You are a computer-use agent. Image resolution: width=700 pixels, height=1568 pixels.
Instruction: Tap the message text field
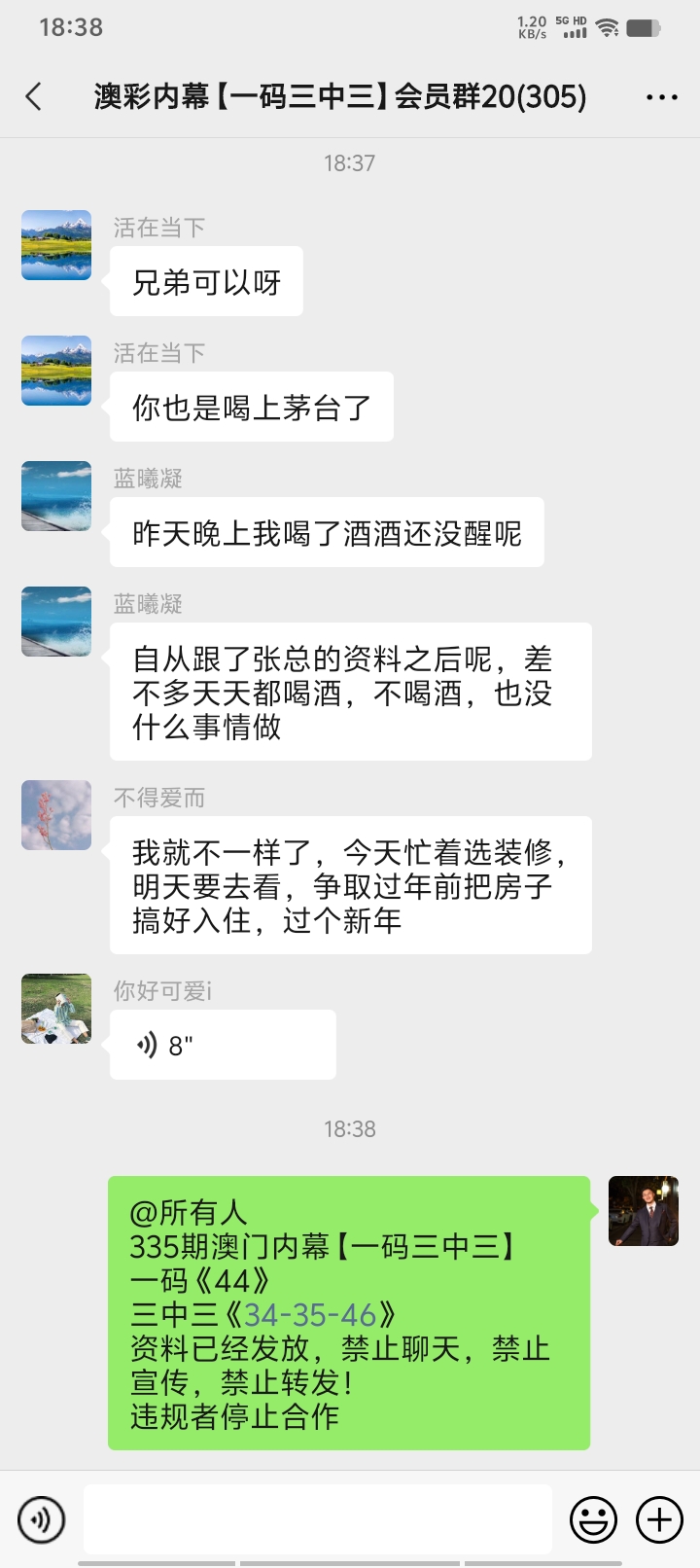point(318,1518)
